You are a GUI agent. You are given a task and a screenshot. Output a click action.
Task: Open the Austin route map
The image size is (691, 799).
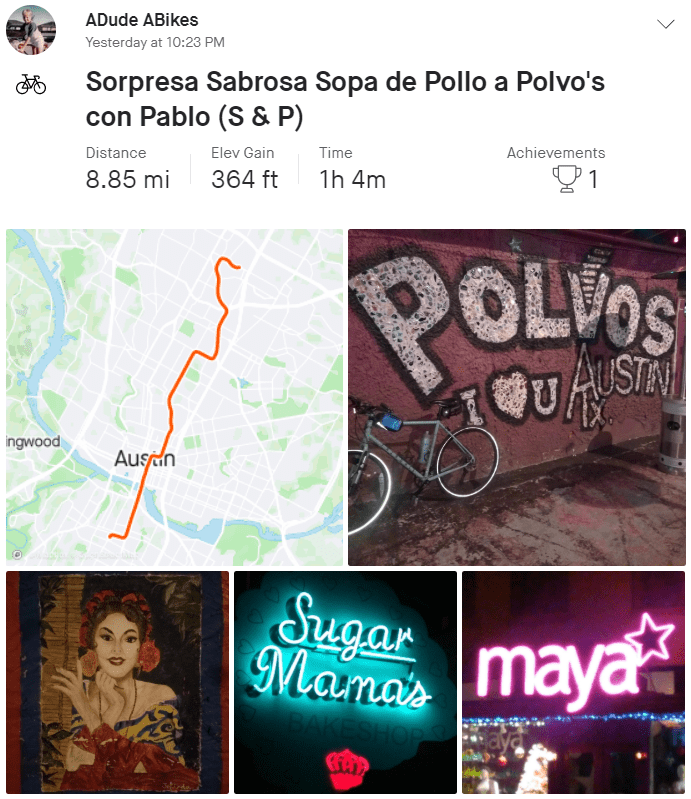174,396
